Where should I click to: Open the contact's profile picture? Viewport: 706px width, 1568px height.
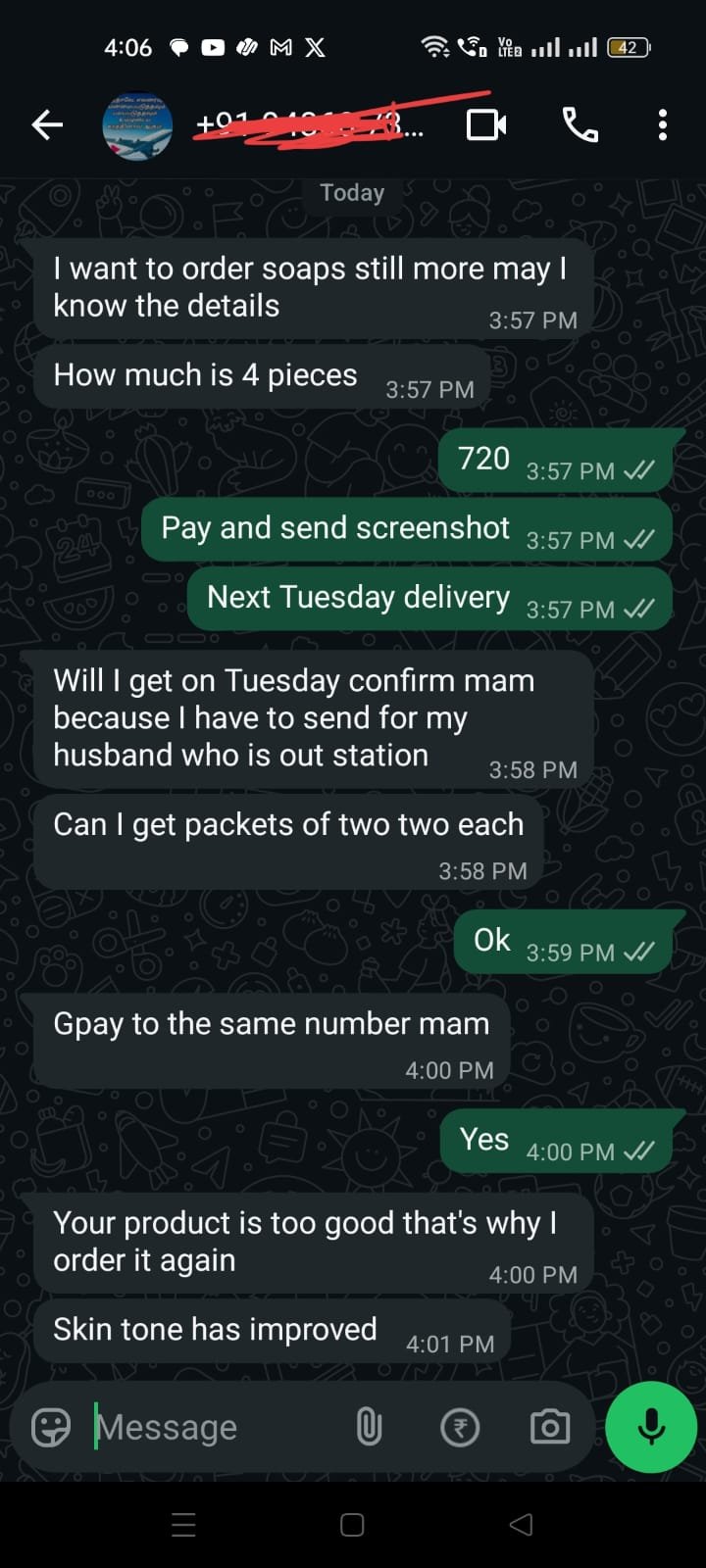(x=137, y=125)
